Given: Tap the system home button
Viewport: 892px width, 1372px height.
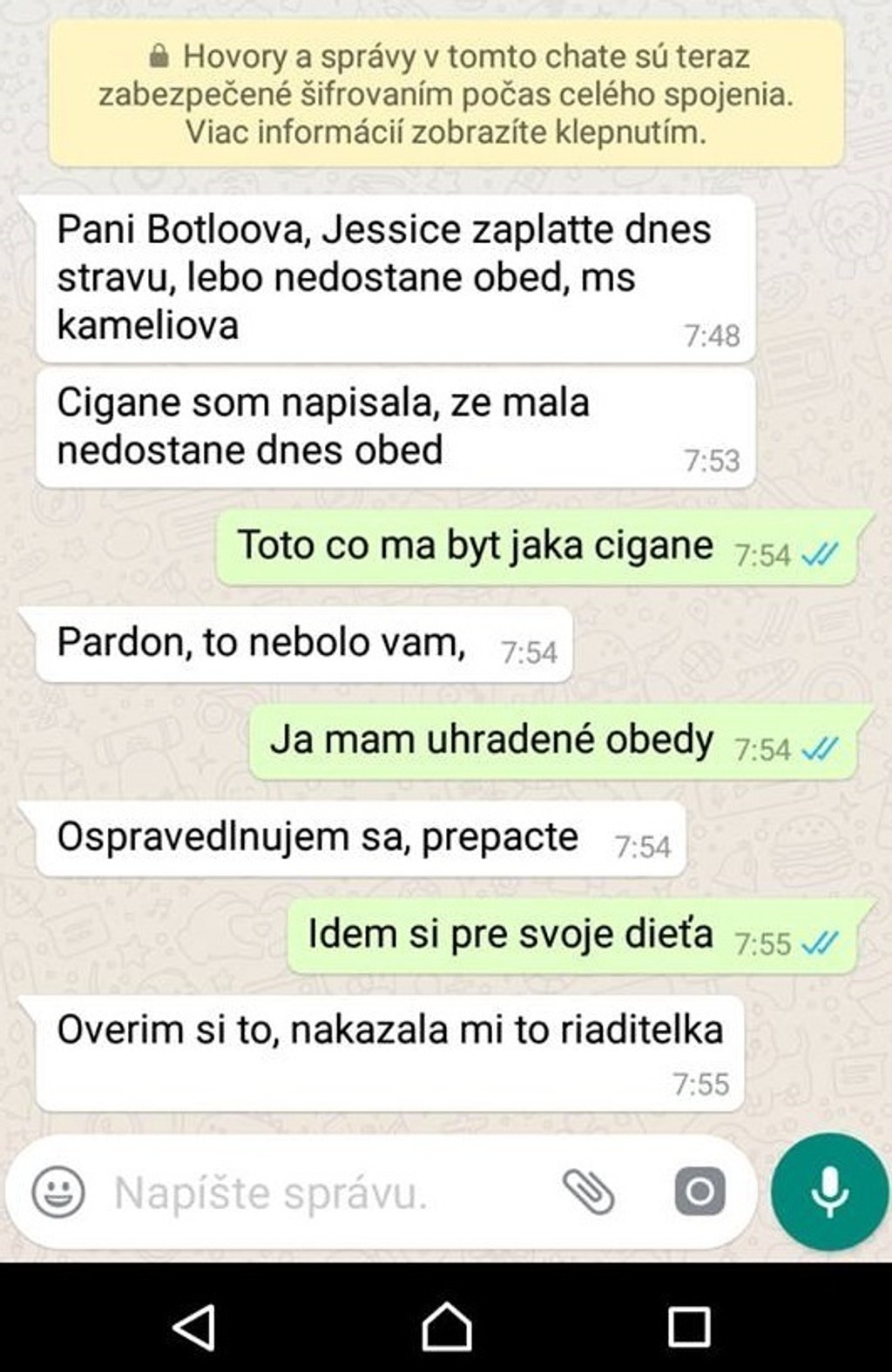Looking at the screenshot, I should (x=447, y=1327).
